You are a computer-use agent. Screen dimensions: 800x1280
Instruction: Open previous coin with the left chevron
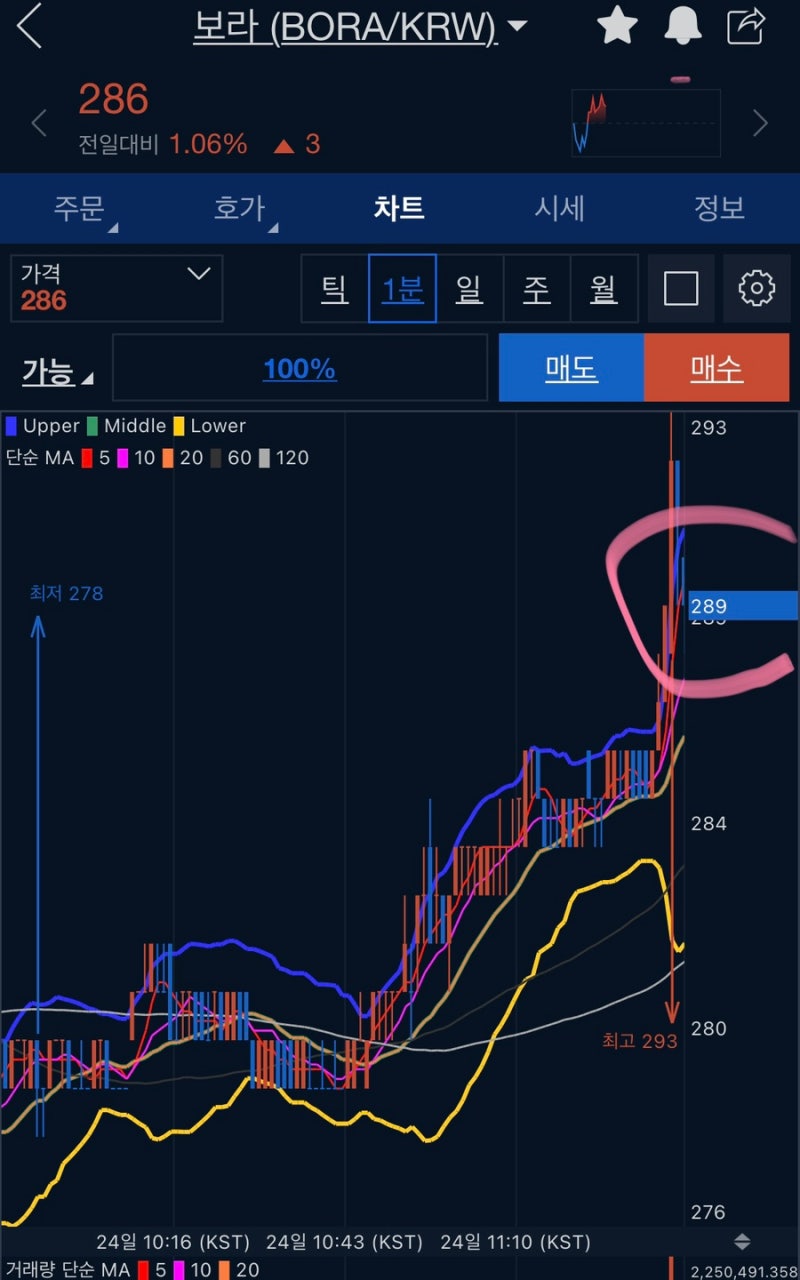38,122
